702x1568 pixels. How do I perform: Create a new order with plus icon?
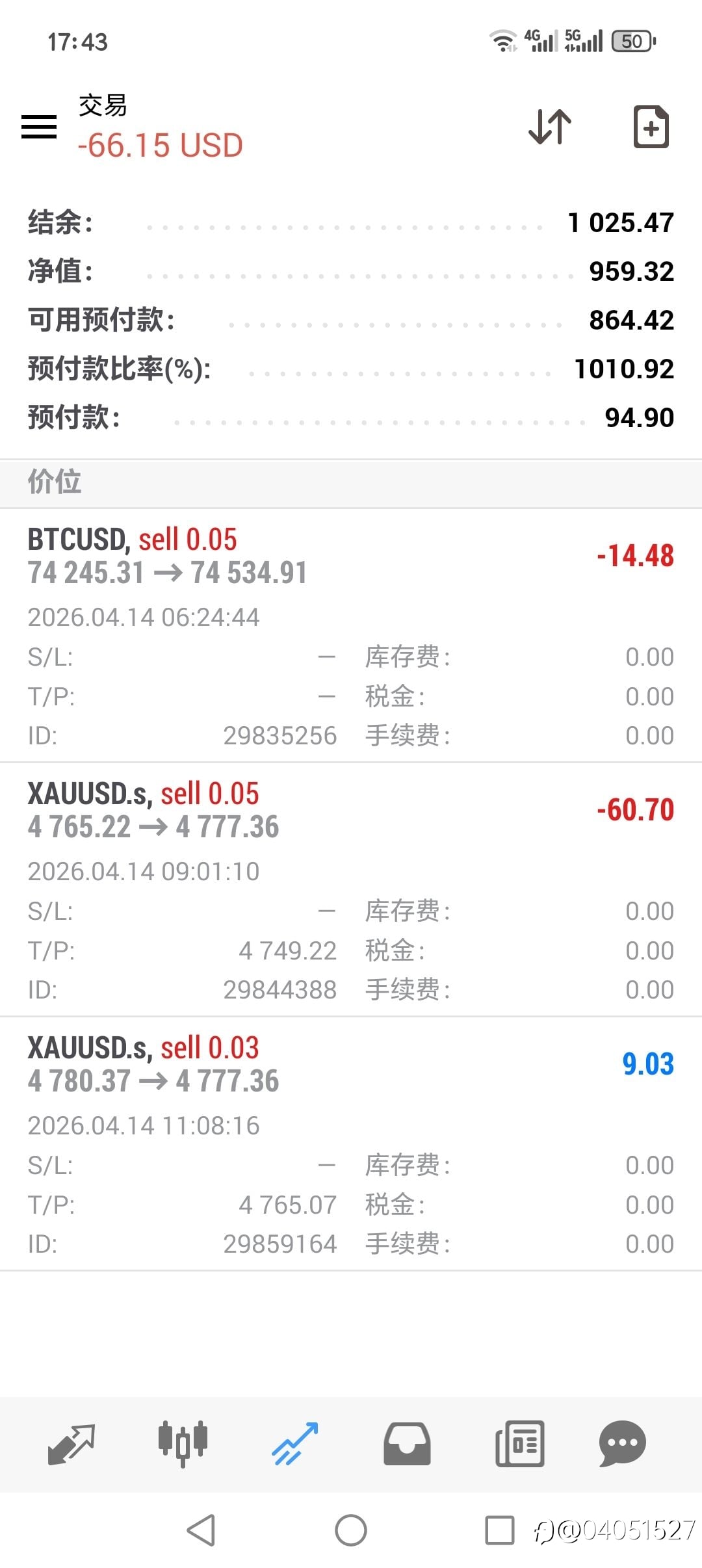(x=651, y=127)
